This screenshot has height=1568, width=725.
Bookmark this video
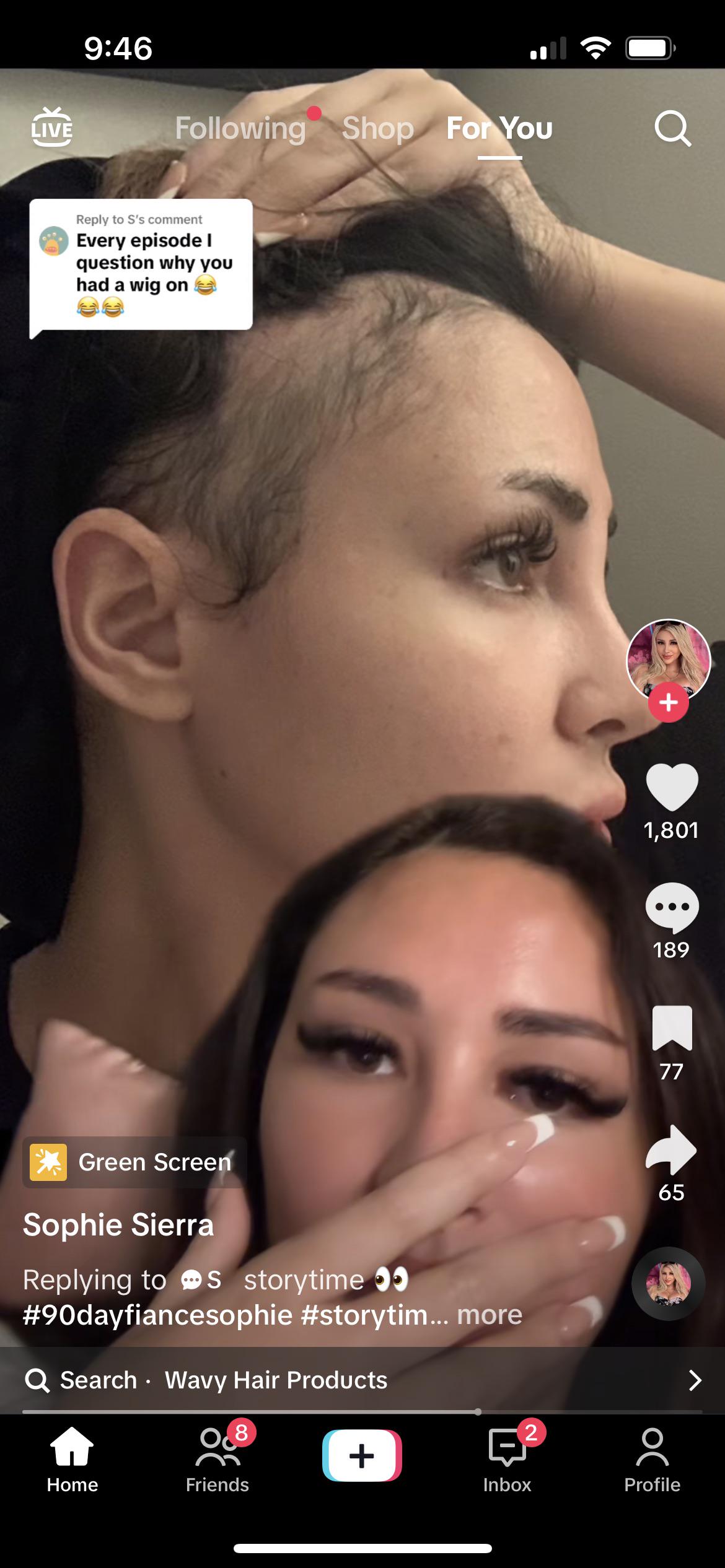(672, 1029)
